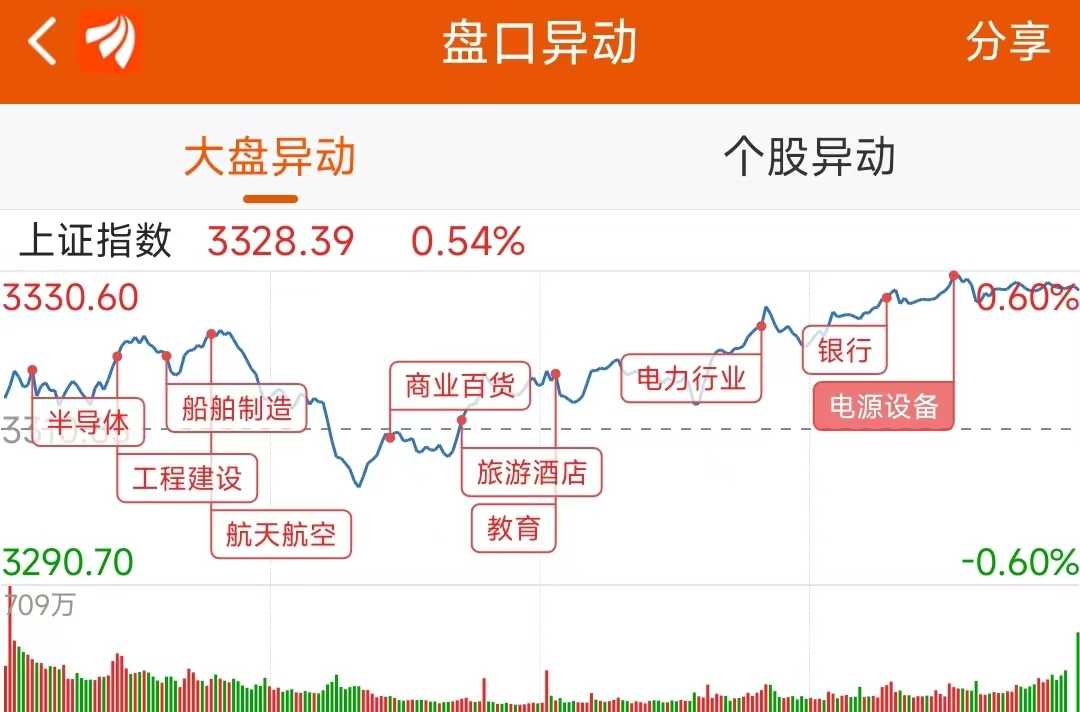Switch to the 大盘异动 tab
Viewport: 1080px width, 712px height.
pos(269,158)
